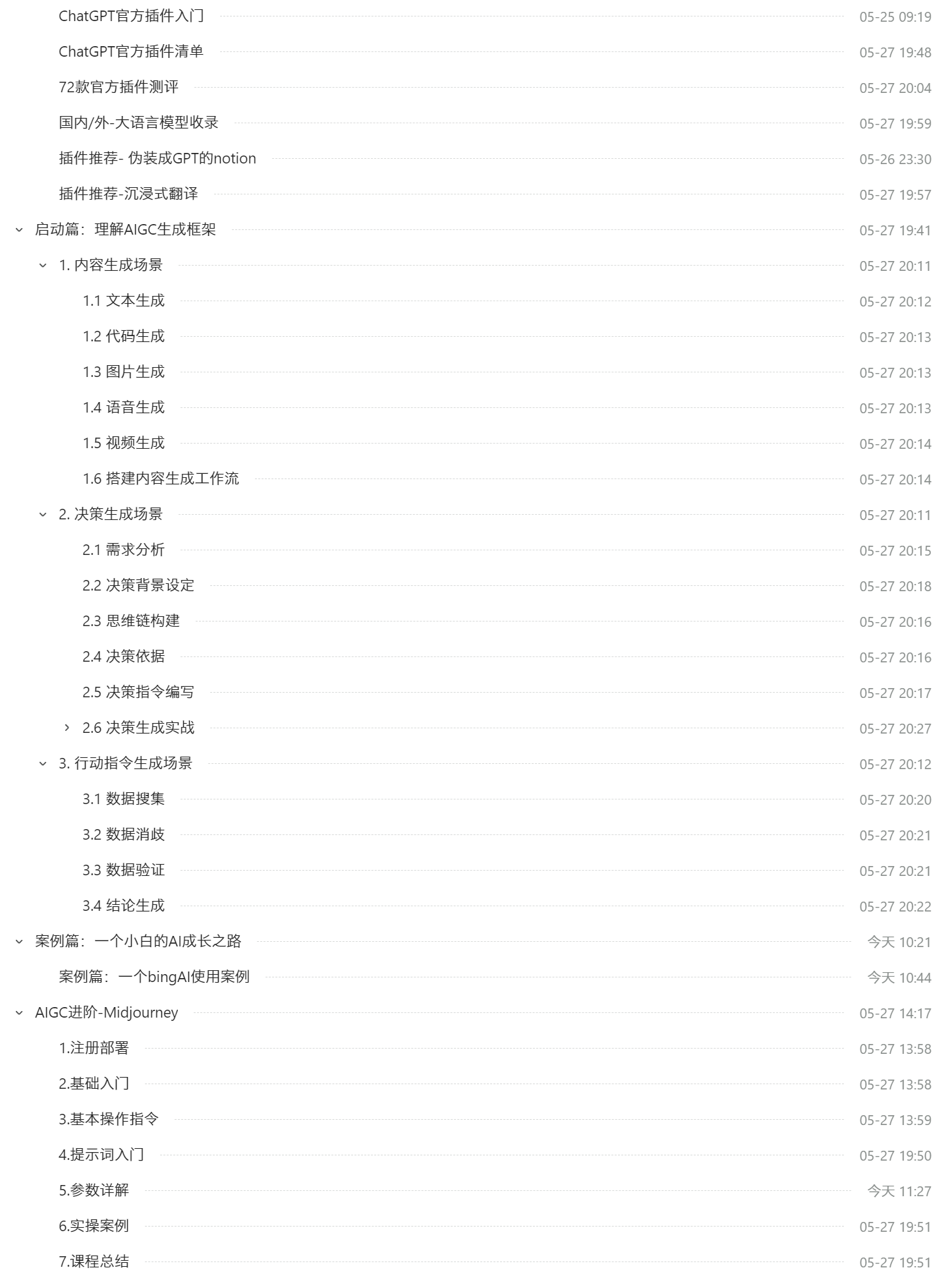Go to 1.3 图片生成
952x1274 pixels.
coord(123,372)
